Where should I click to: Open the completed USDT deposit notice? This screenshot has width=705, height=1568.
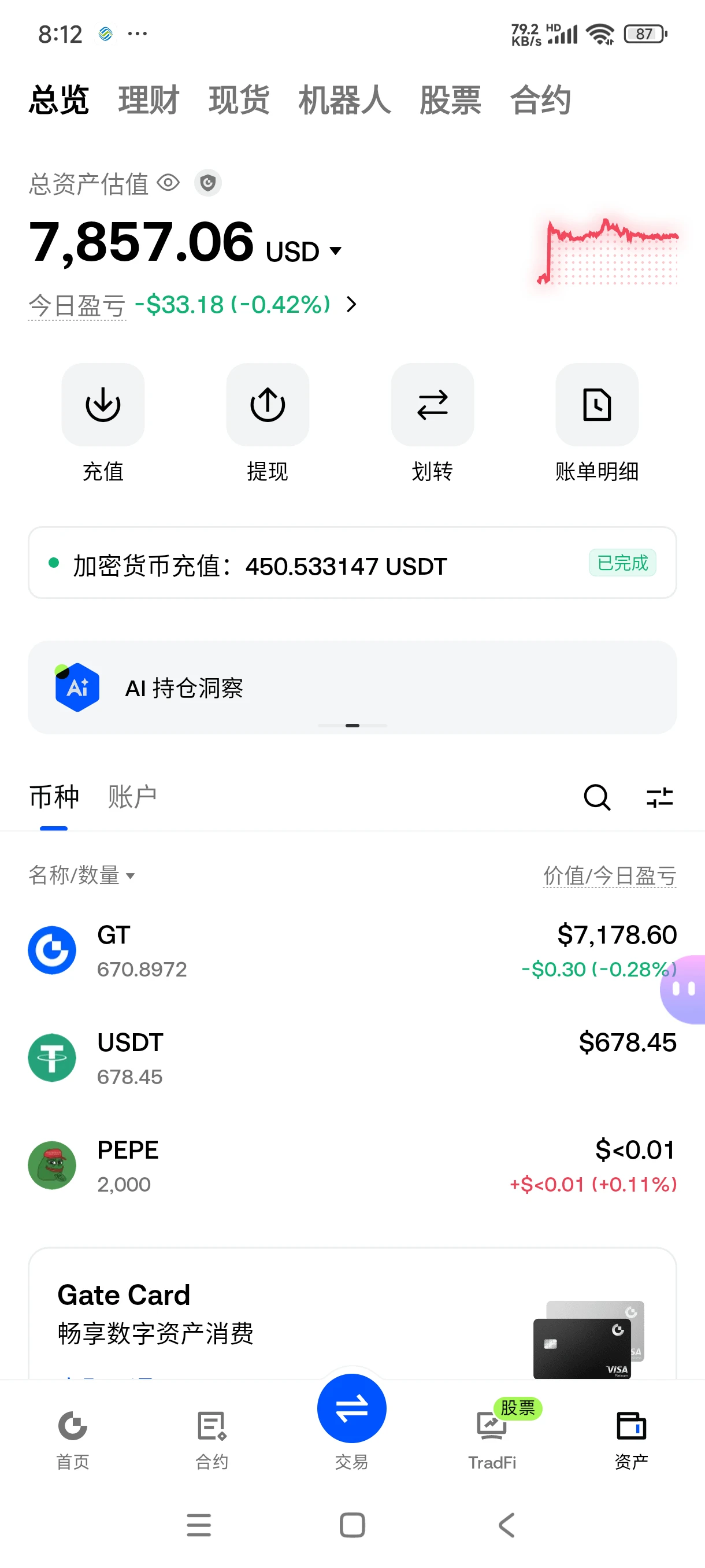click(x=352, y=563)
